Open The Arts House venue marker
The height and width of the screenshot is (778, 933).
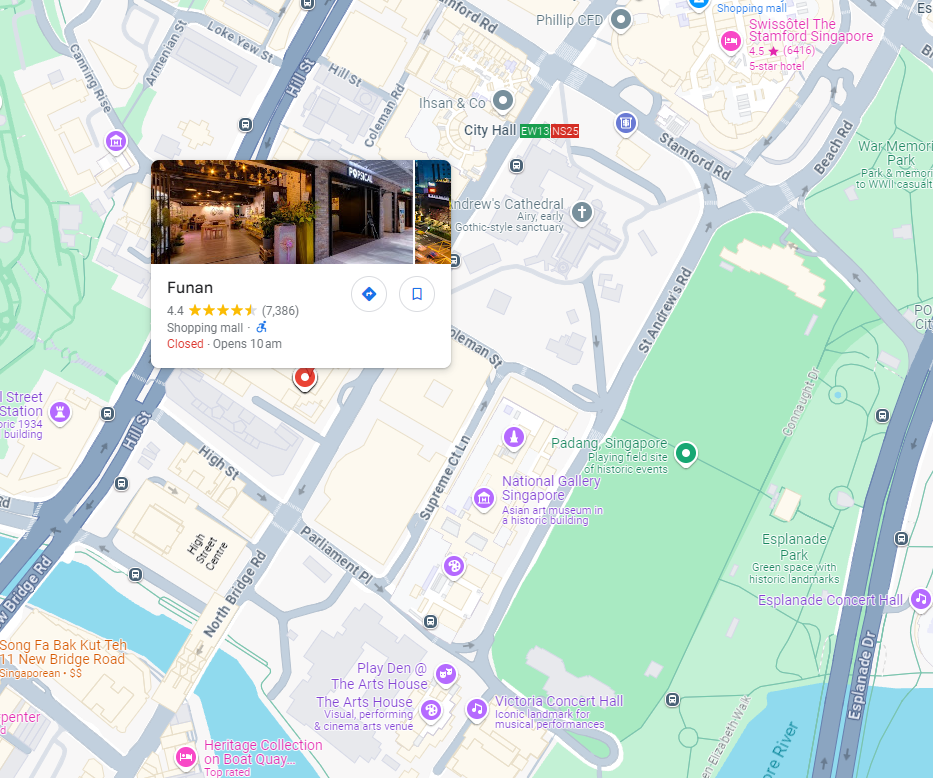pyautogui.click(x=431, y=710)
